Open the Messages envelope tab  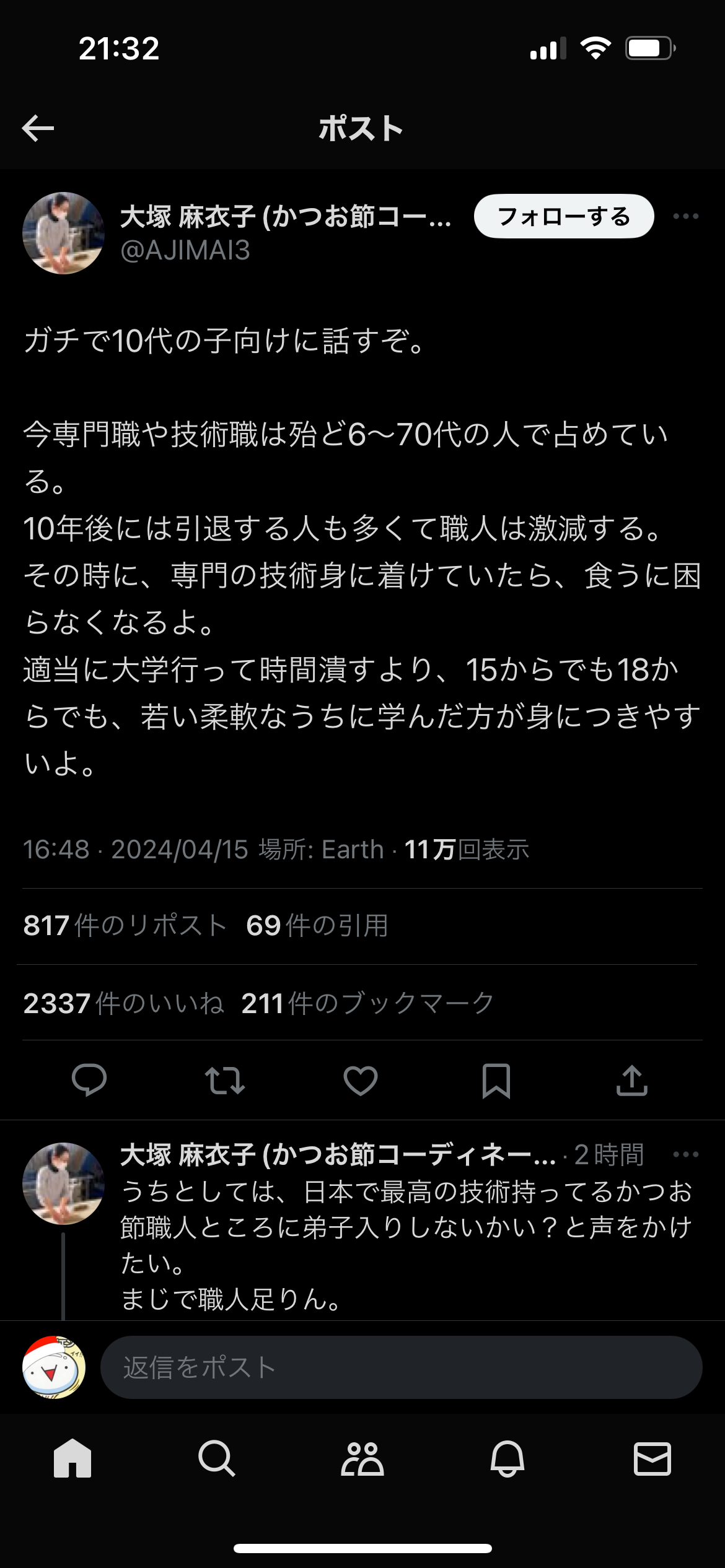coord(652,1458)
